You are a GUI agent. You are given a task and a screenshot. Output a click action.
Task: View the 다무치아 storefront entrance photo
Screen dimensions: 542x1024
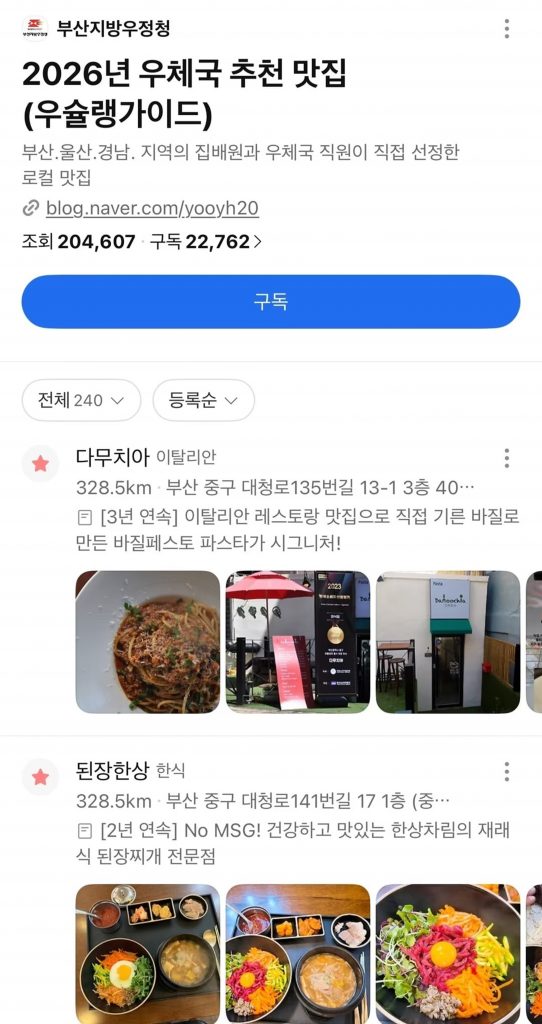tap(448, 642)
